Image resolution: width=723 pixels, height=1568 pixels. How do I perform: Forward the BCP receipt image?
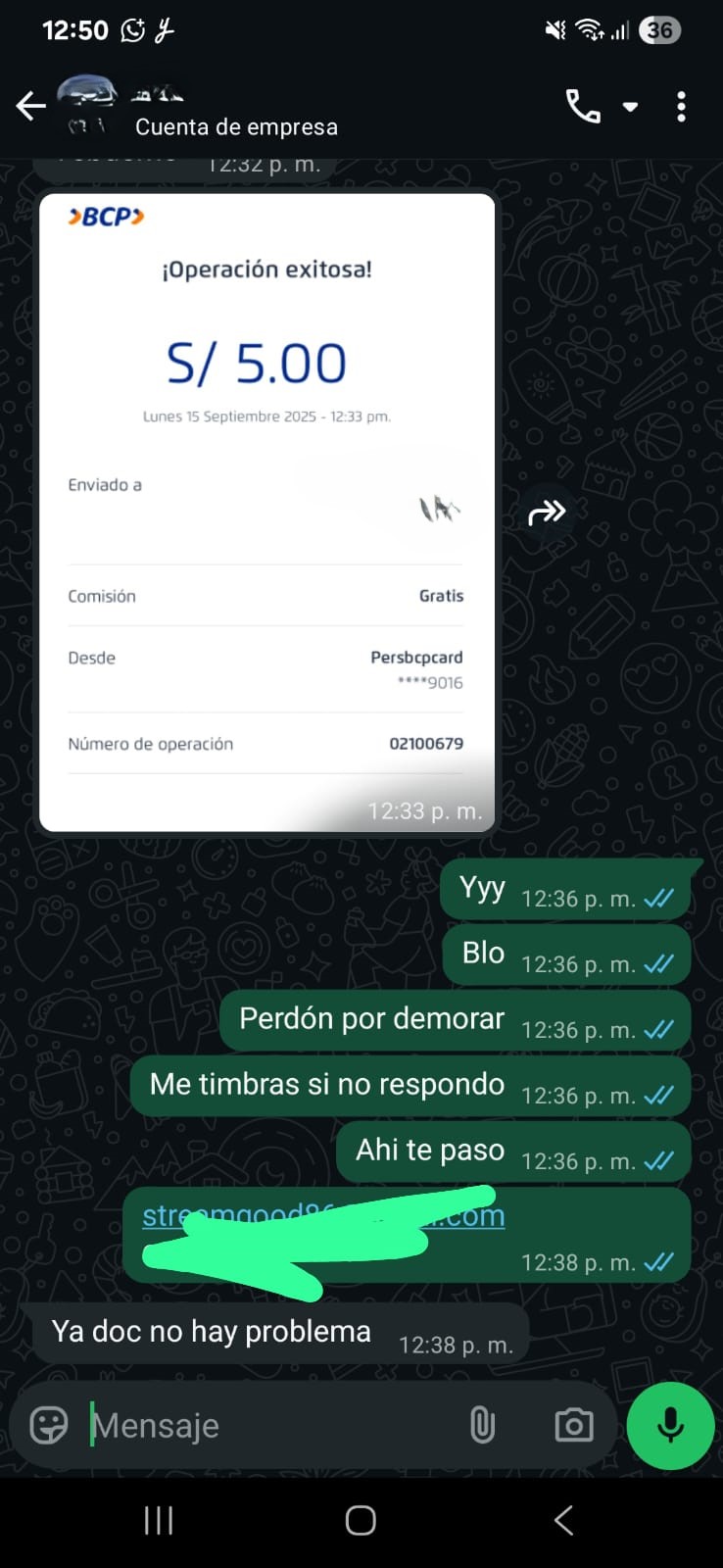[547, 512]
